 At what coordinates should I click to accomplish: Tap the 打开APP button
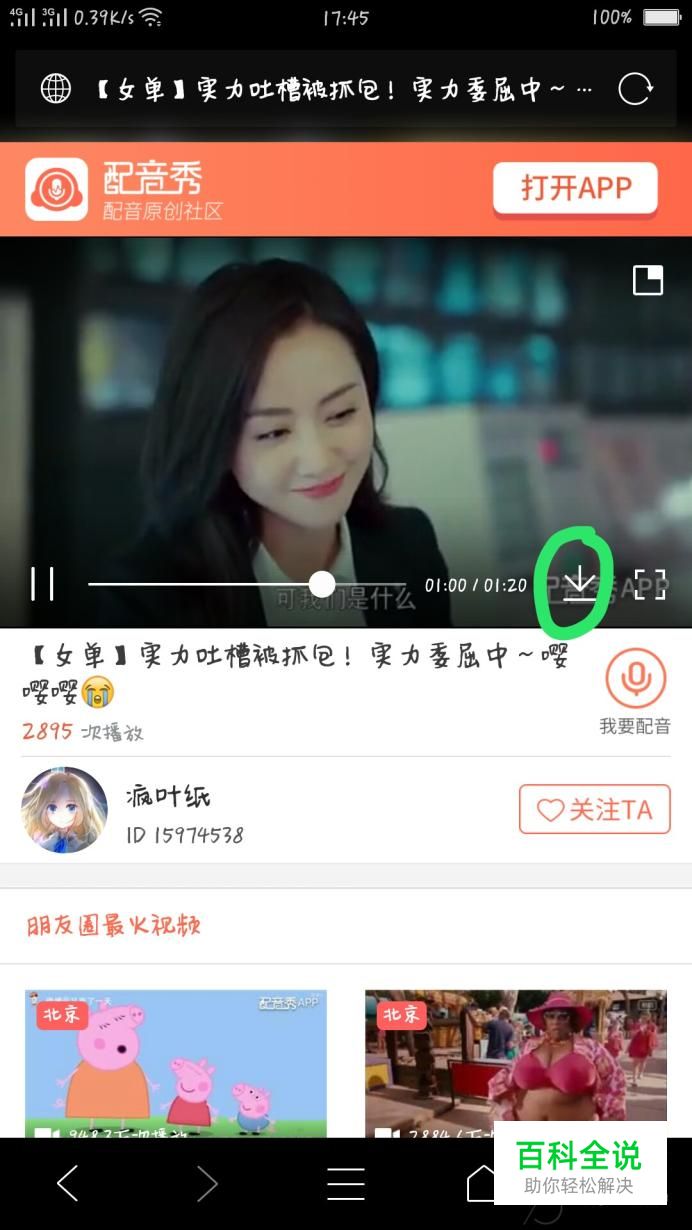point(575,188)
